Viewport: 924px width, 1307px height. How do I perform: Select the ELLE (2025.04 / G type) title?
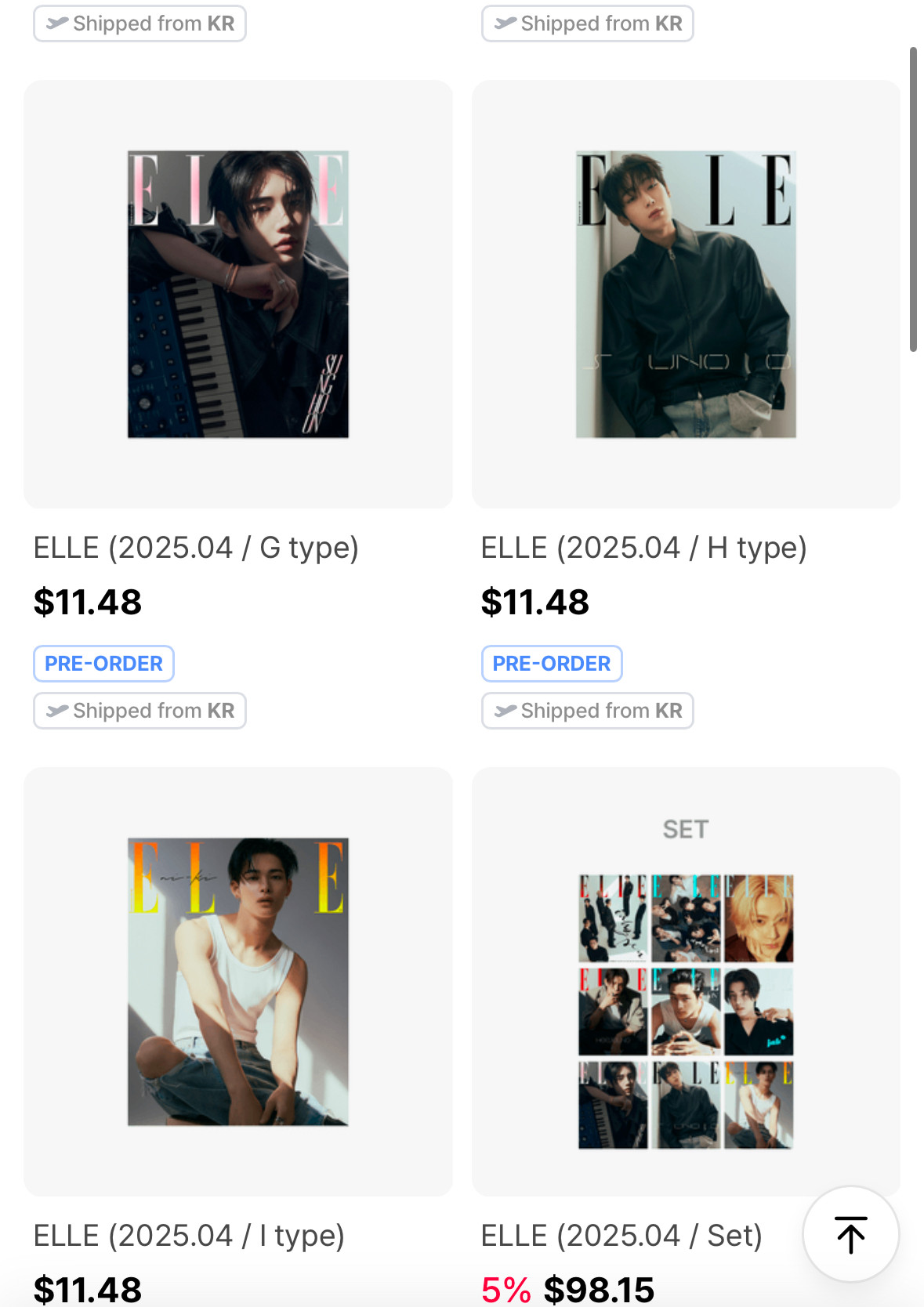tap(196, 548)
